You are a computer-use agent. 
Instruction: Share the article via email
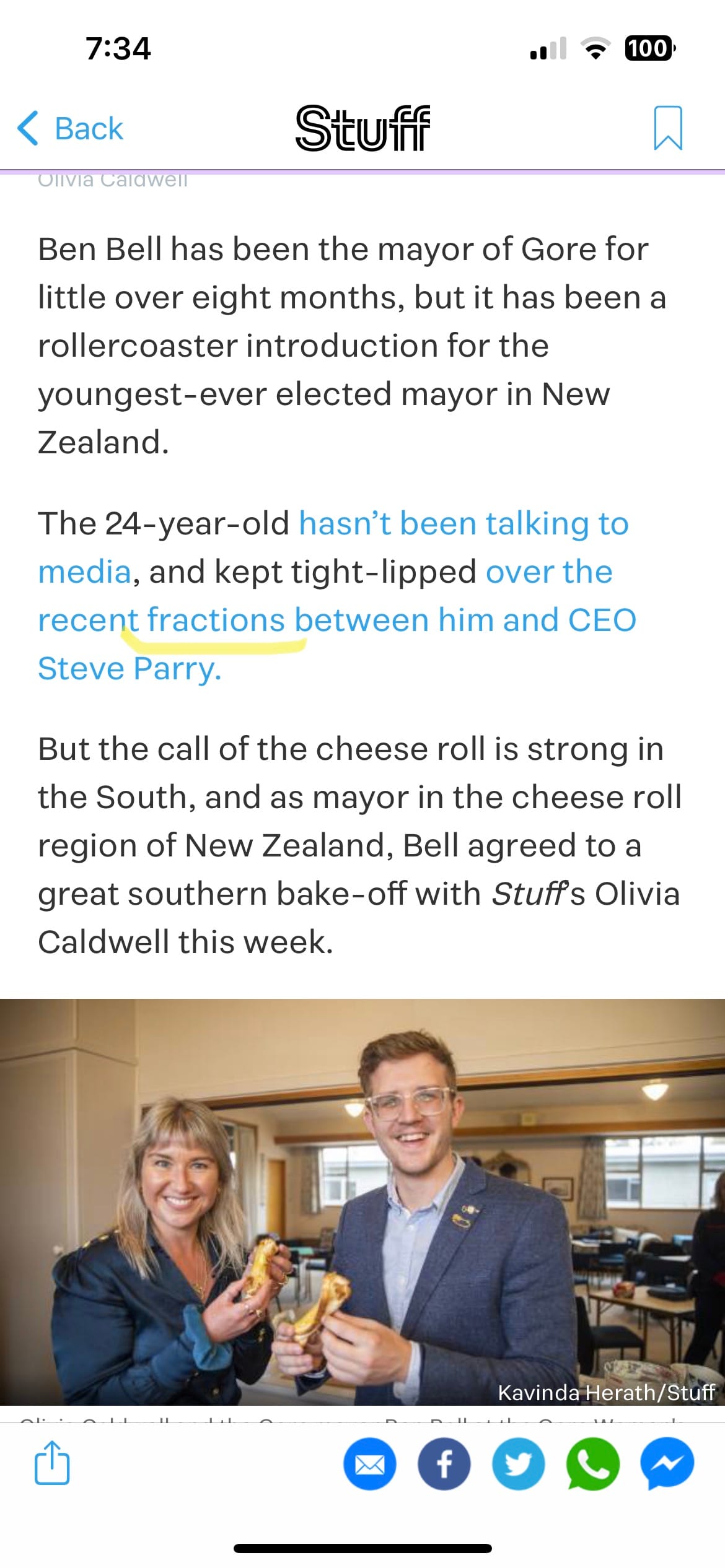point(370,1464)
